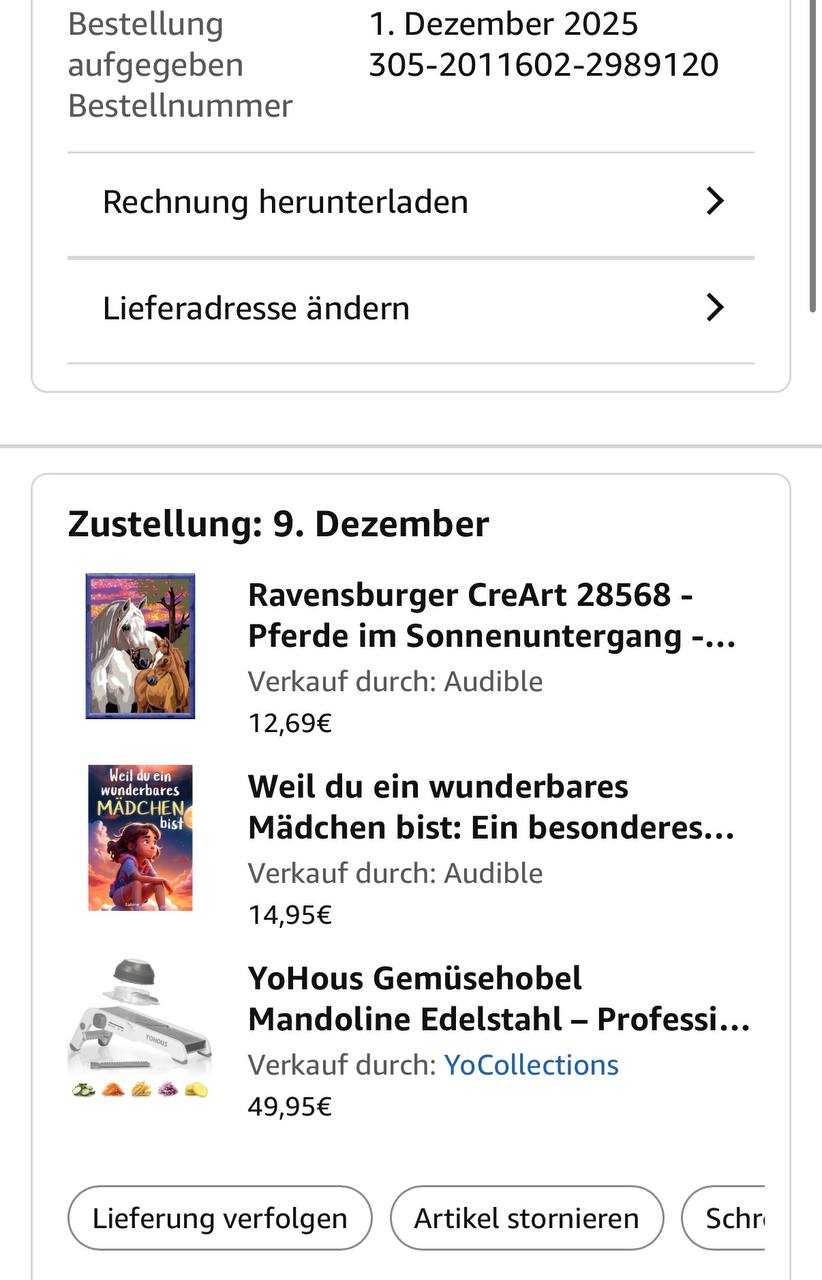822x1280 pixels.
Task: Visit the YoCollections seller page
Action: pos(531,1065)
